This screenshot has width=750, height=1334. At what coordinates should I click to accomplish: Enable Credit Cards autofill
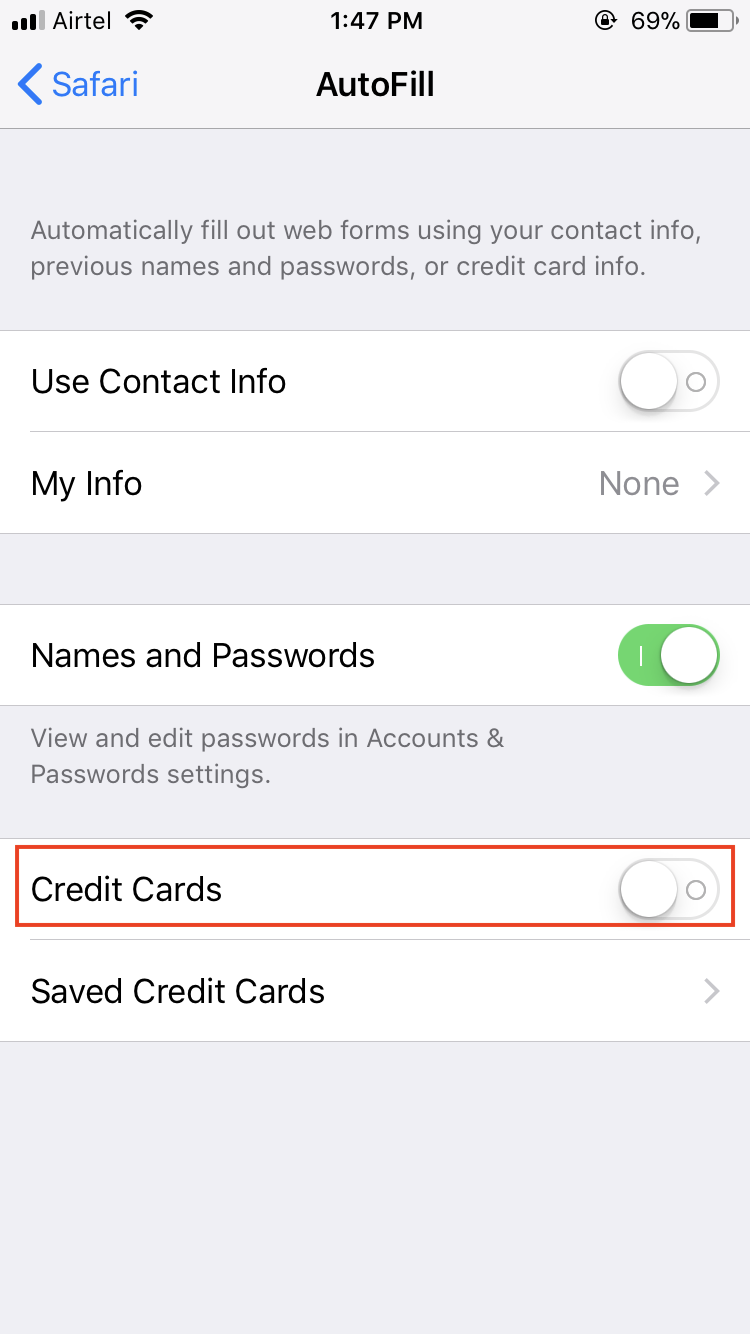[x=668, y=889]
